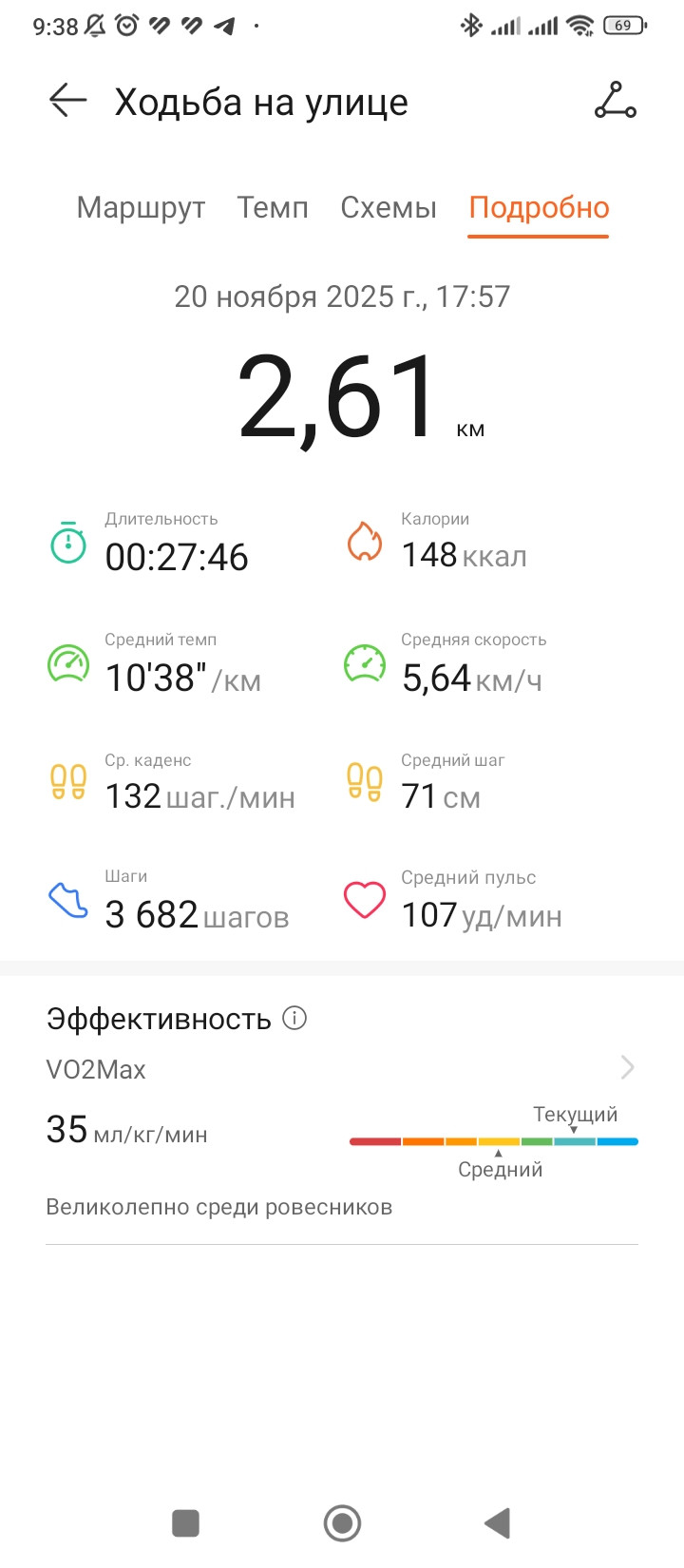Show info about Эффективность

(x=295, y=1019)
